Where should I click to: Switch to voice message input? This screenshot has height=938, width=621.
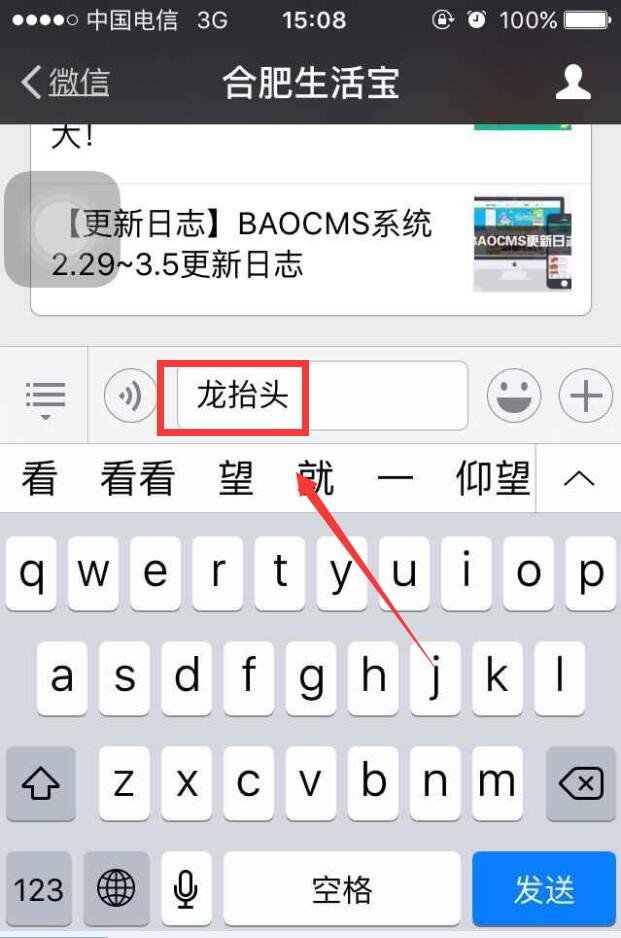(x=130, y=397)
